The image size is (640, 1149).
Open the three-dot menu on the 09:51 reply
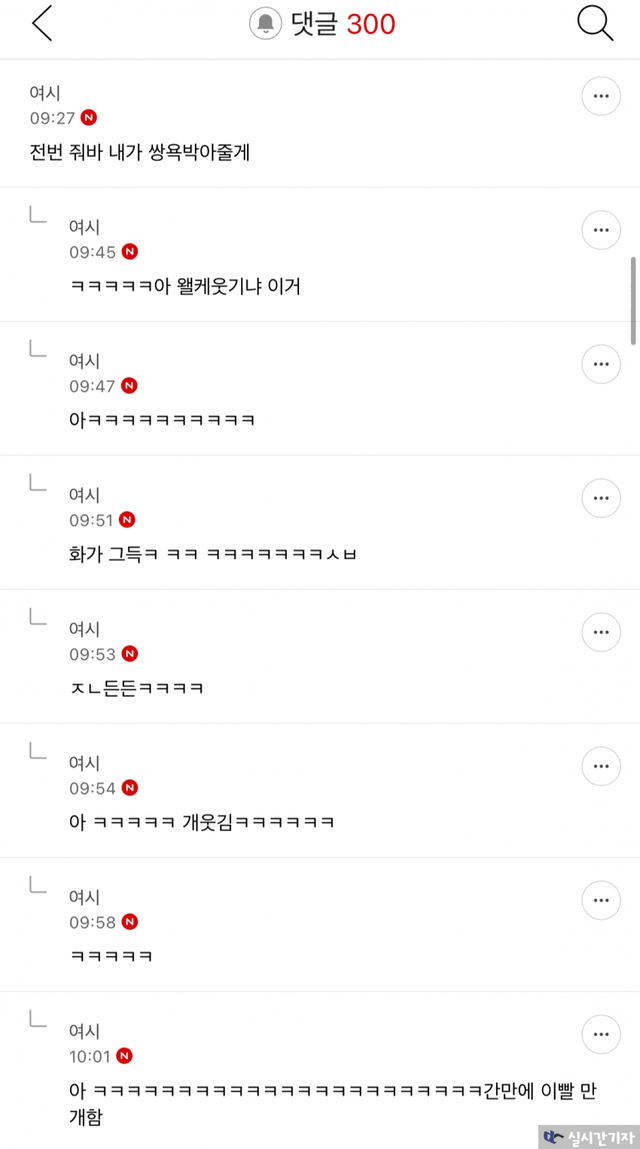tap(601, 498)
